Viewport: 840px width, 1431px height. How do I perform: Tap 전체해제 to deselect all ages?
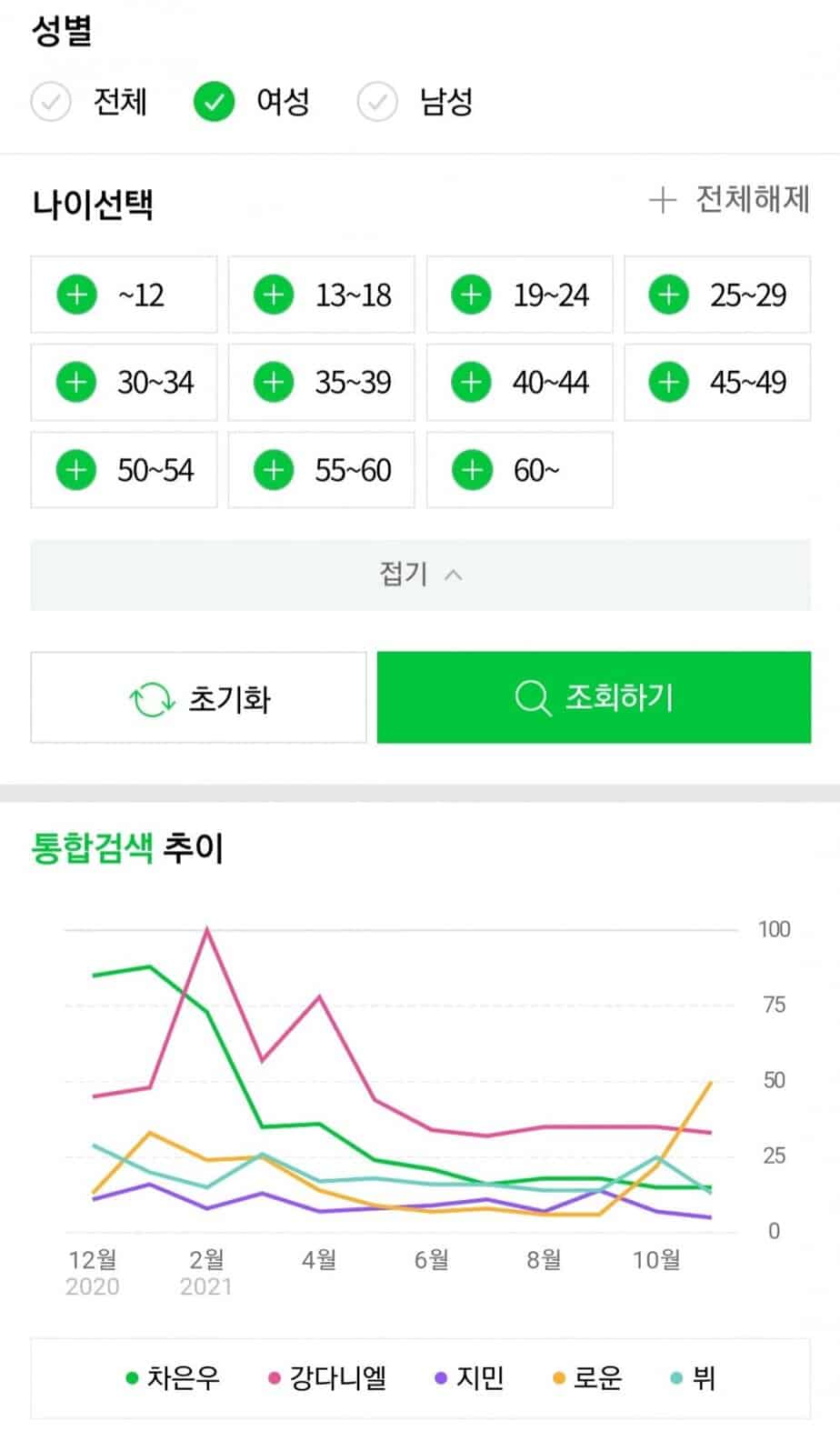pyautogui.click(x=729, y=199)
